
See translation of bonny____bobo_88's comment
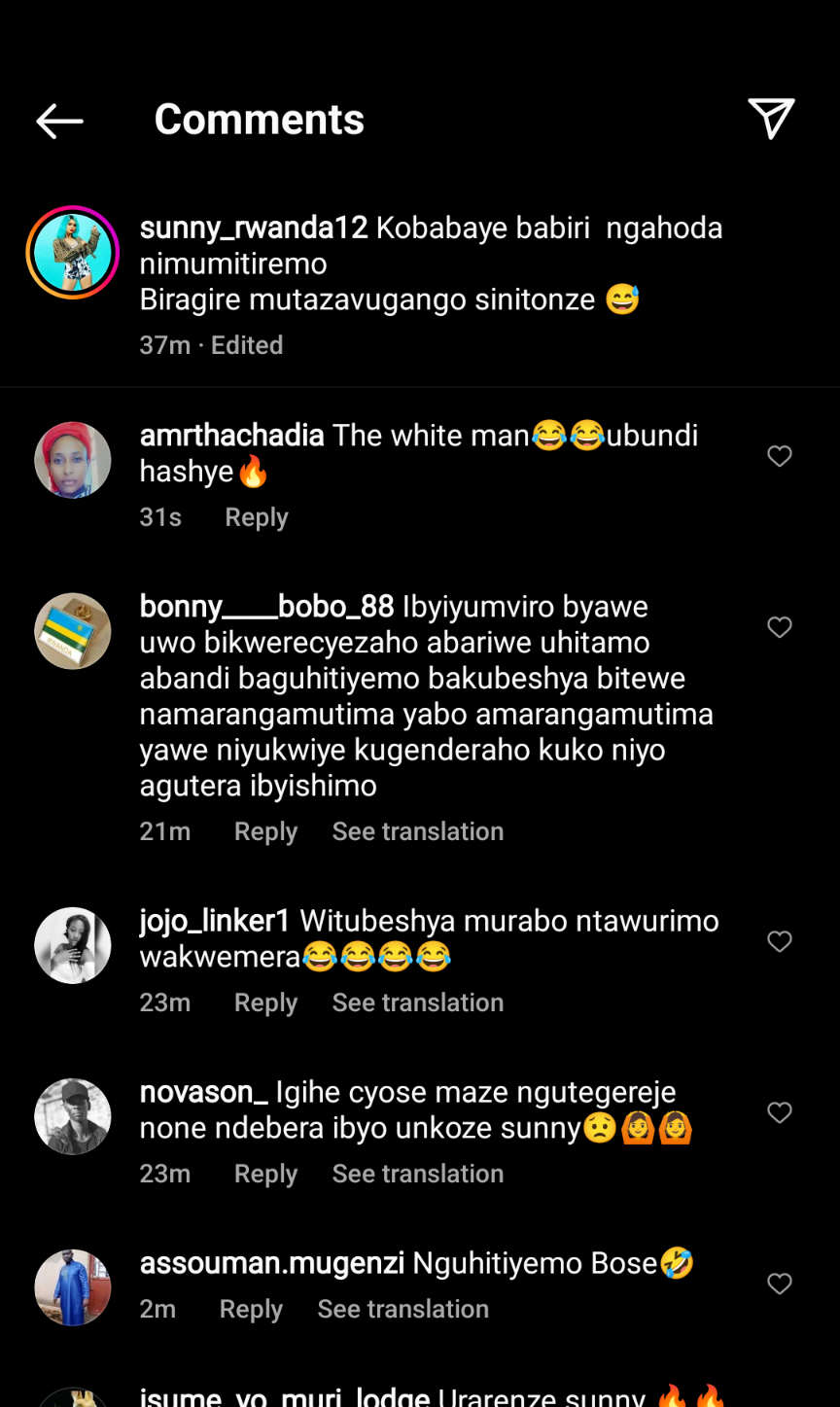pyautogui.click(x=417, y=831)
